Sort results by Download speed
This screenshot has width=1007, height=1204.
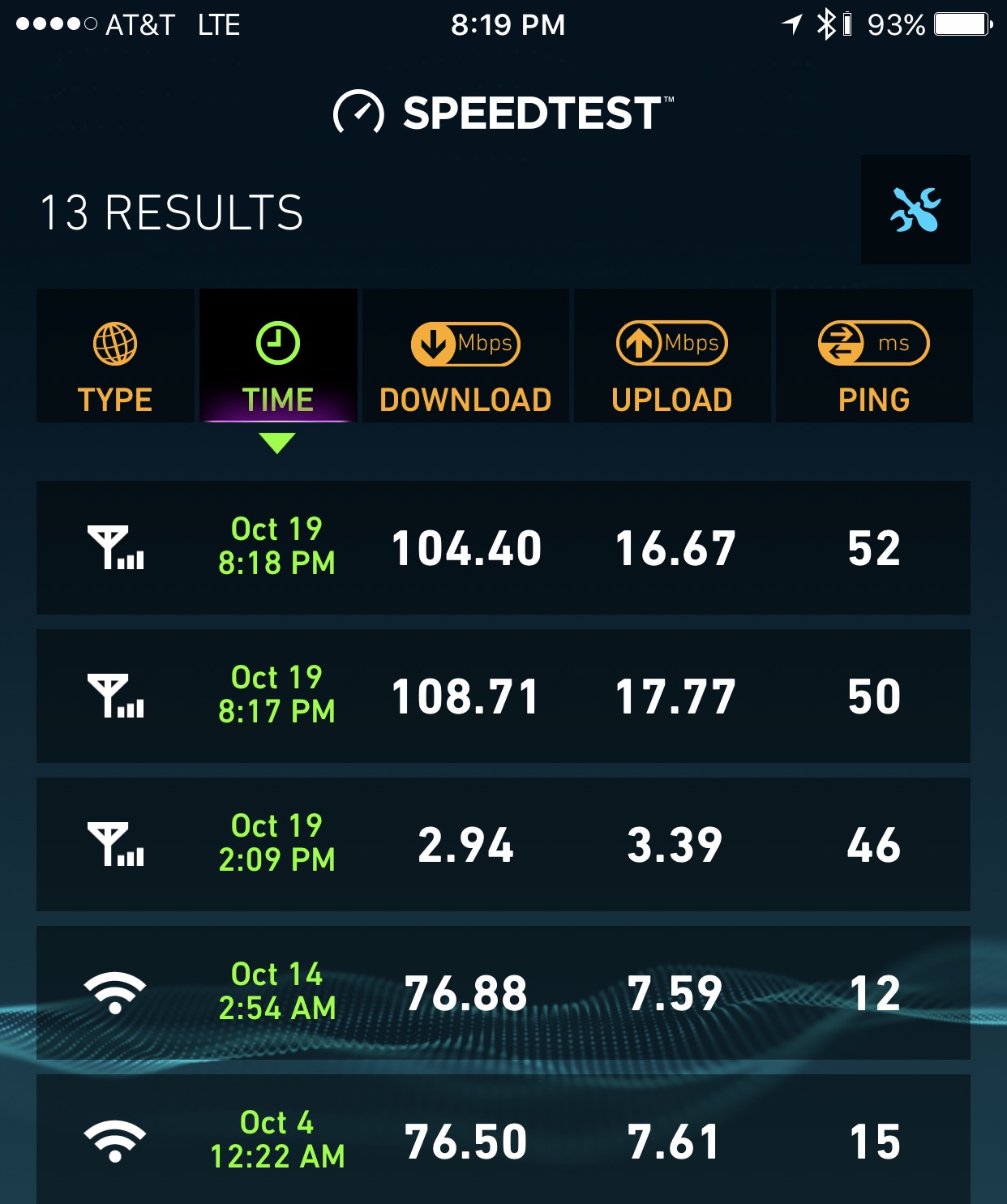tap(465, 357)
